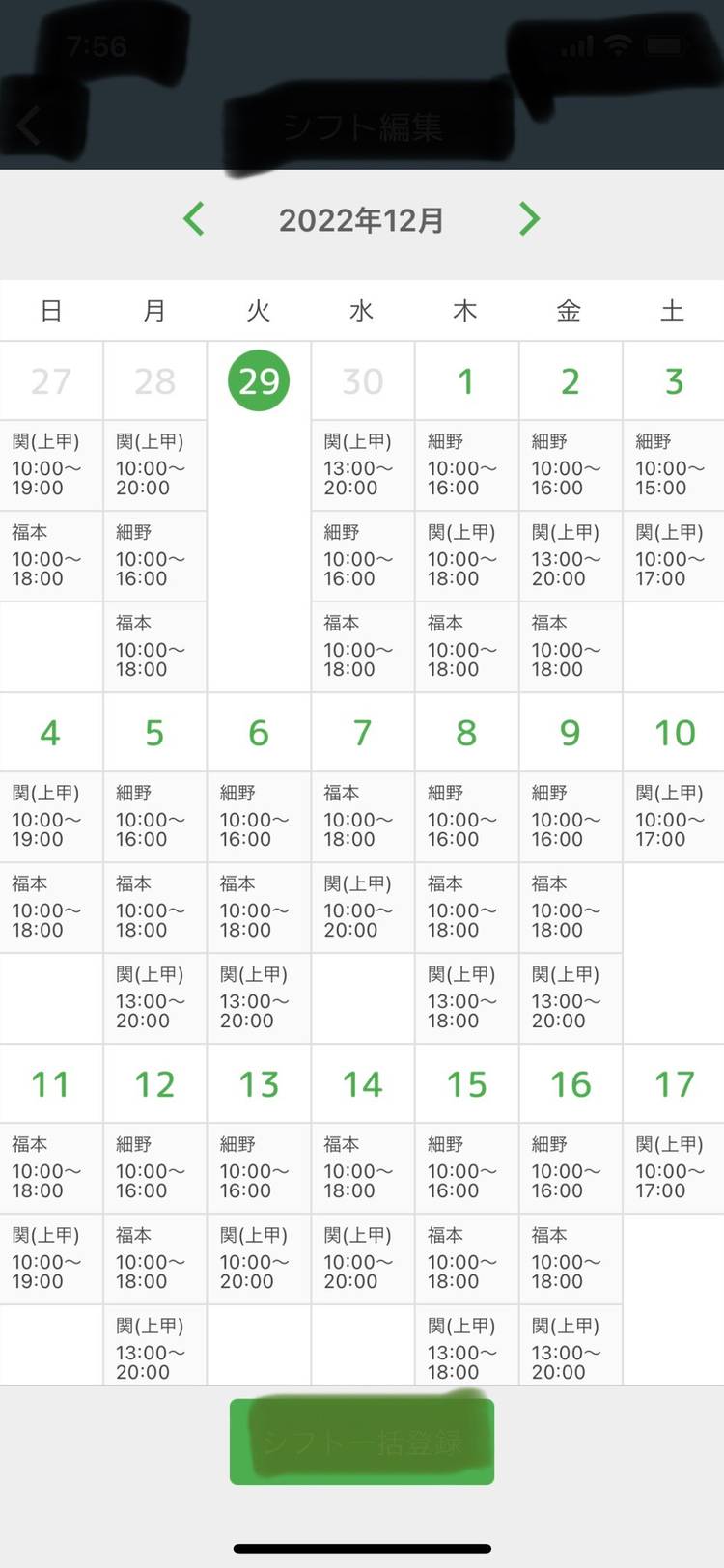Image resolution: width=724 pixels, height=1568 pixels.
Task: Select December 14 date cell
Action: click(x=362, y=1084)
